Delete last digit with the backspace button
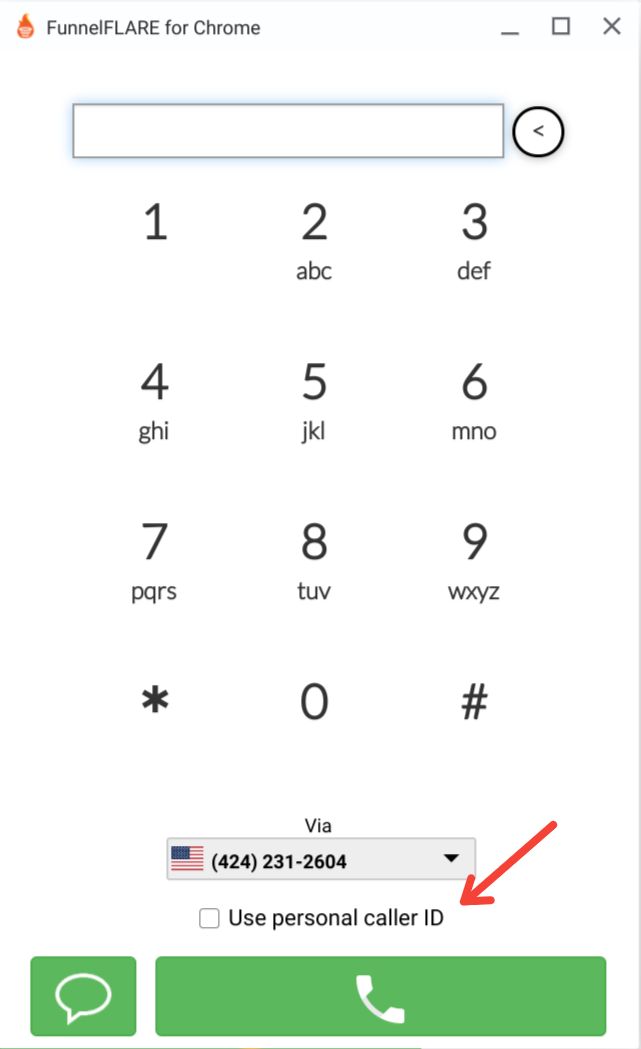 tap(538, 132)
